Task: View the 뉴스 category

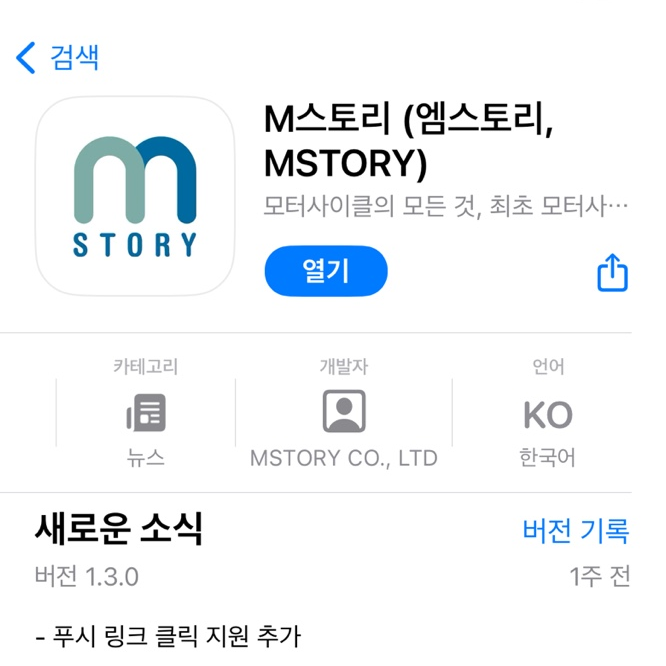Action: click(x=146, y=413)
